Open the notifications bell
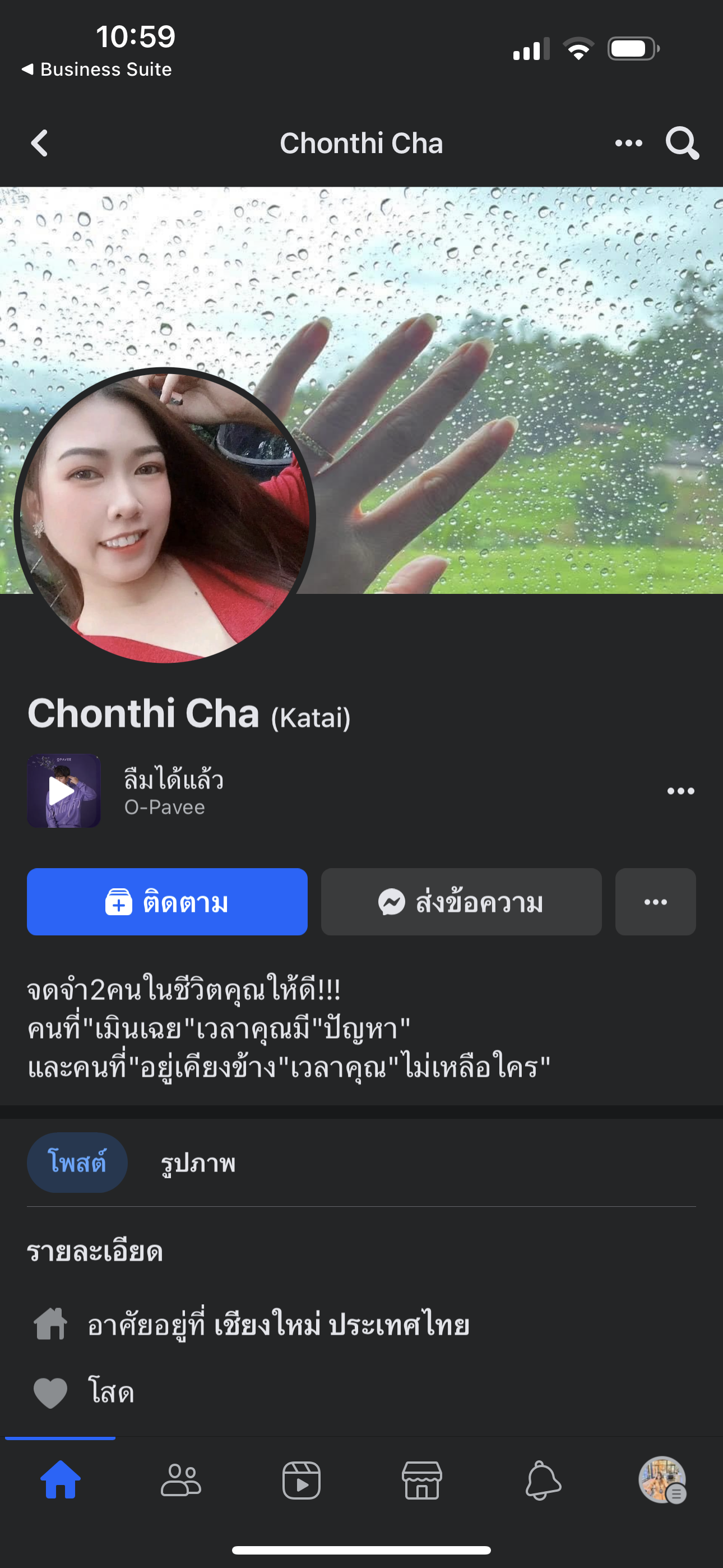723x1568 pixels. coord(543,1480)
